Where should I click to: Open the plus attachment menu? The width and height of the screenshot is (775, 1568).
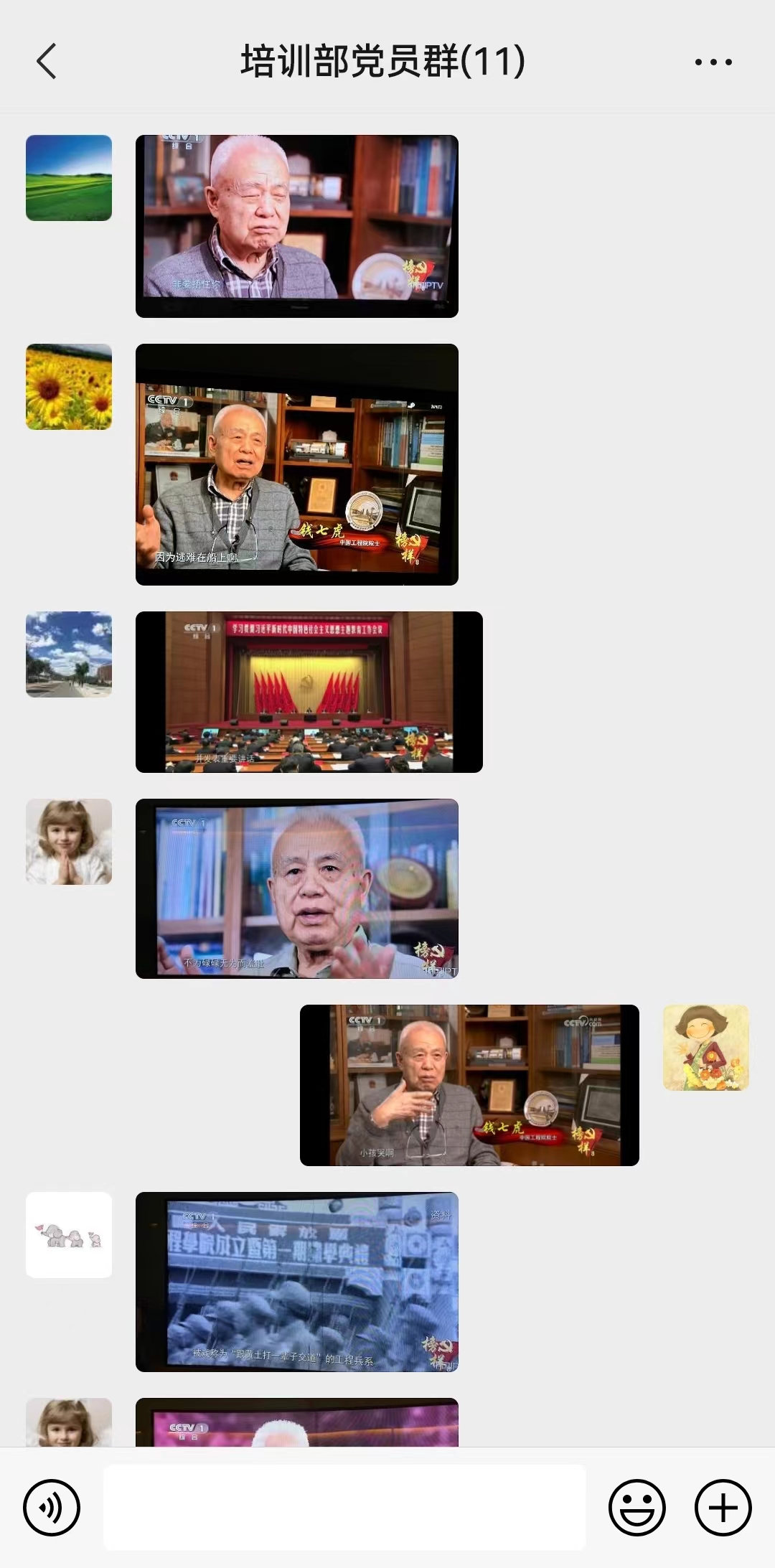(723, 1508)
